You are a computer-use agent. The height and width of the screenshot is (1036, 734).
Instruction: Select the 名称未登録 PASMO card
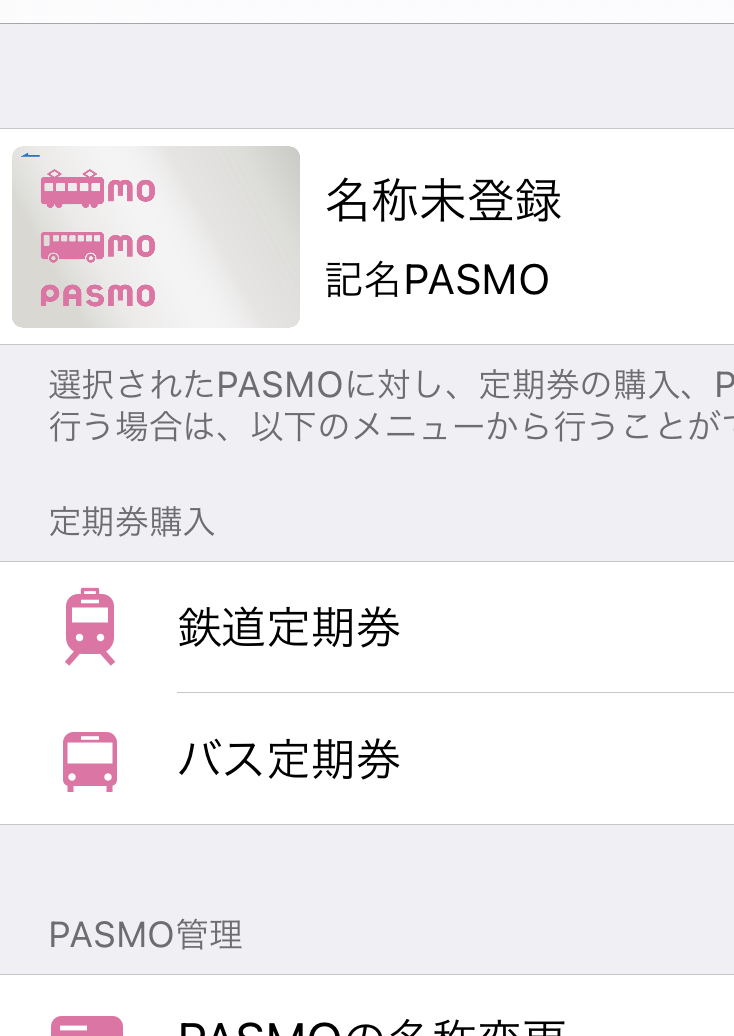click(x=366, y=237)
